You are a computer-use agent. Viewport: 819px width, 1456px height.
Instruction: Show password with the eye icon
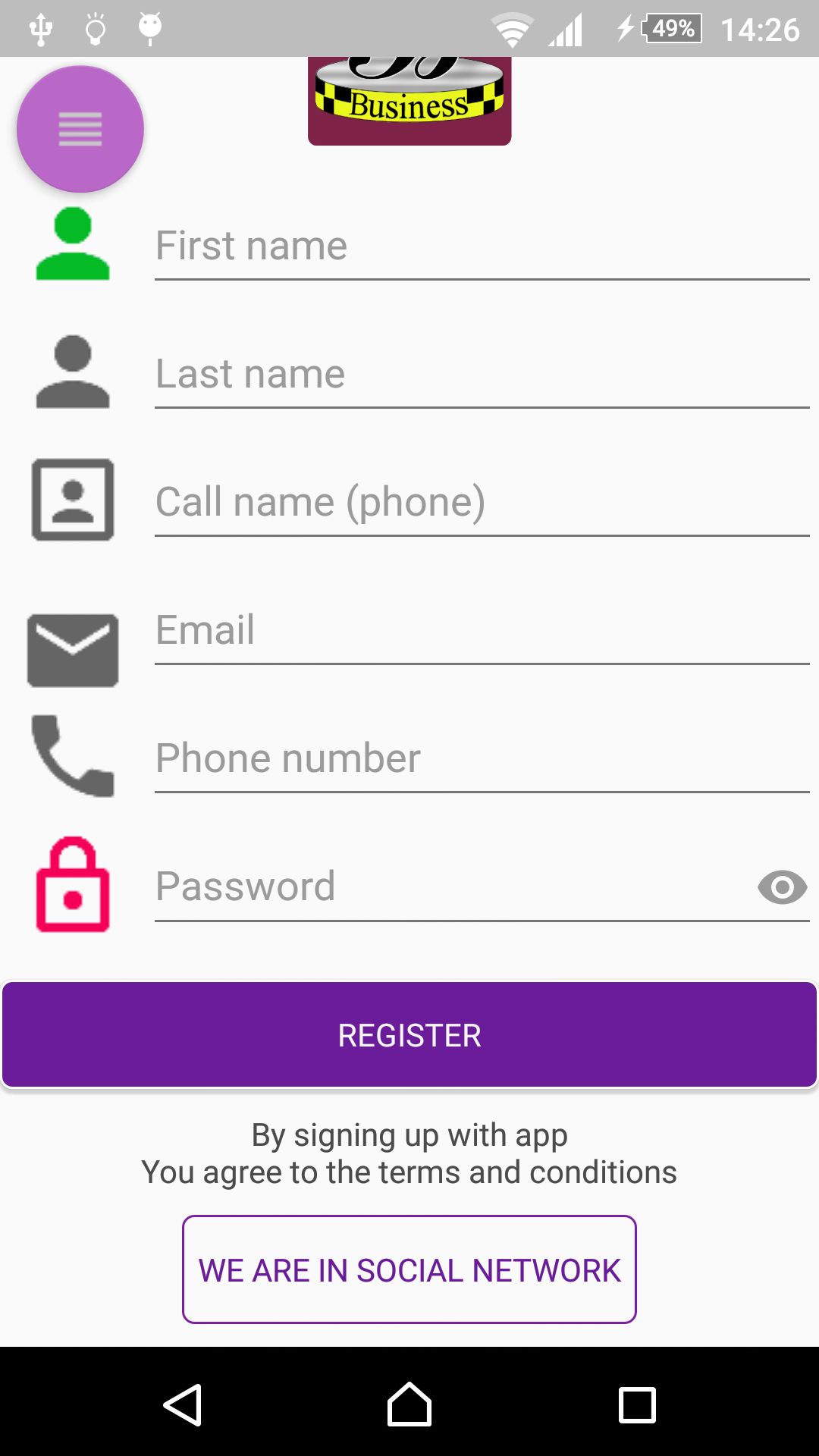782,886
